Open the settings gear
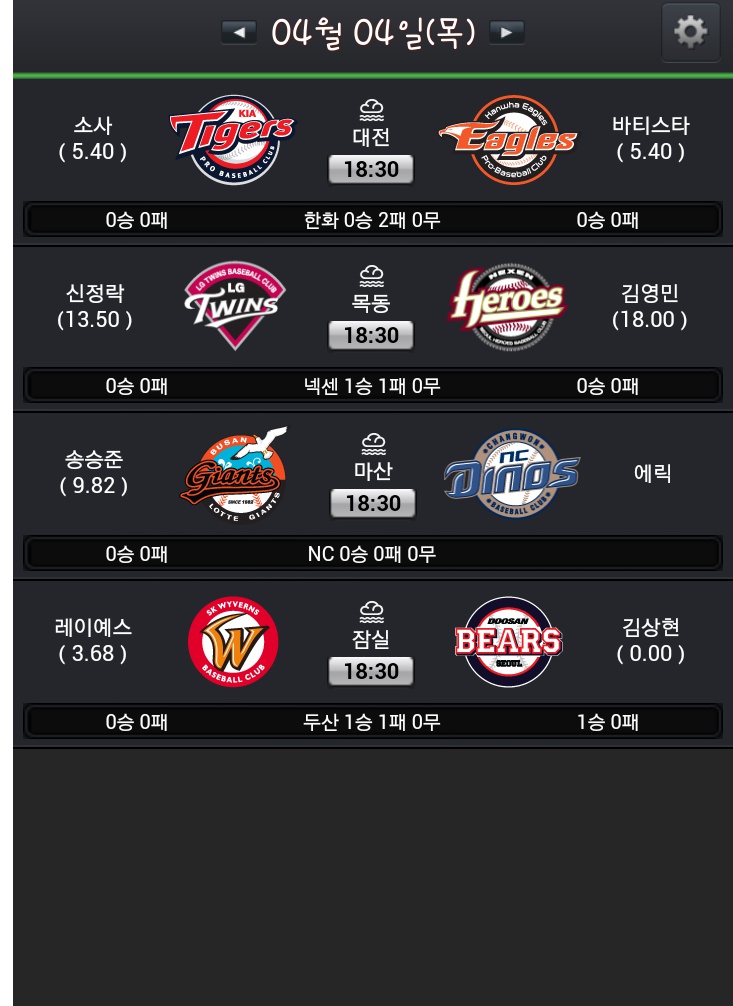Screen dimensions: 733x1006 tap(690, 33)
